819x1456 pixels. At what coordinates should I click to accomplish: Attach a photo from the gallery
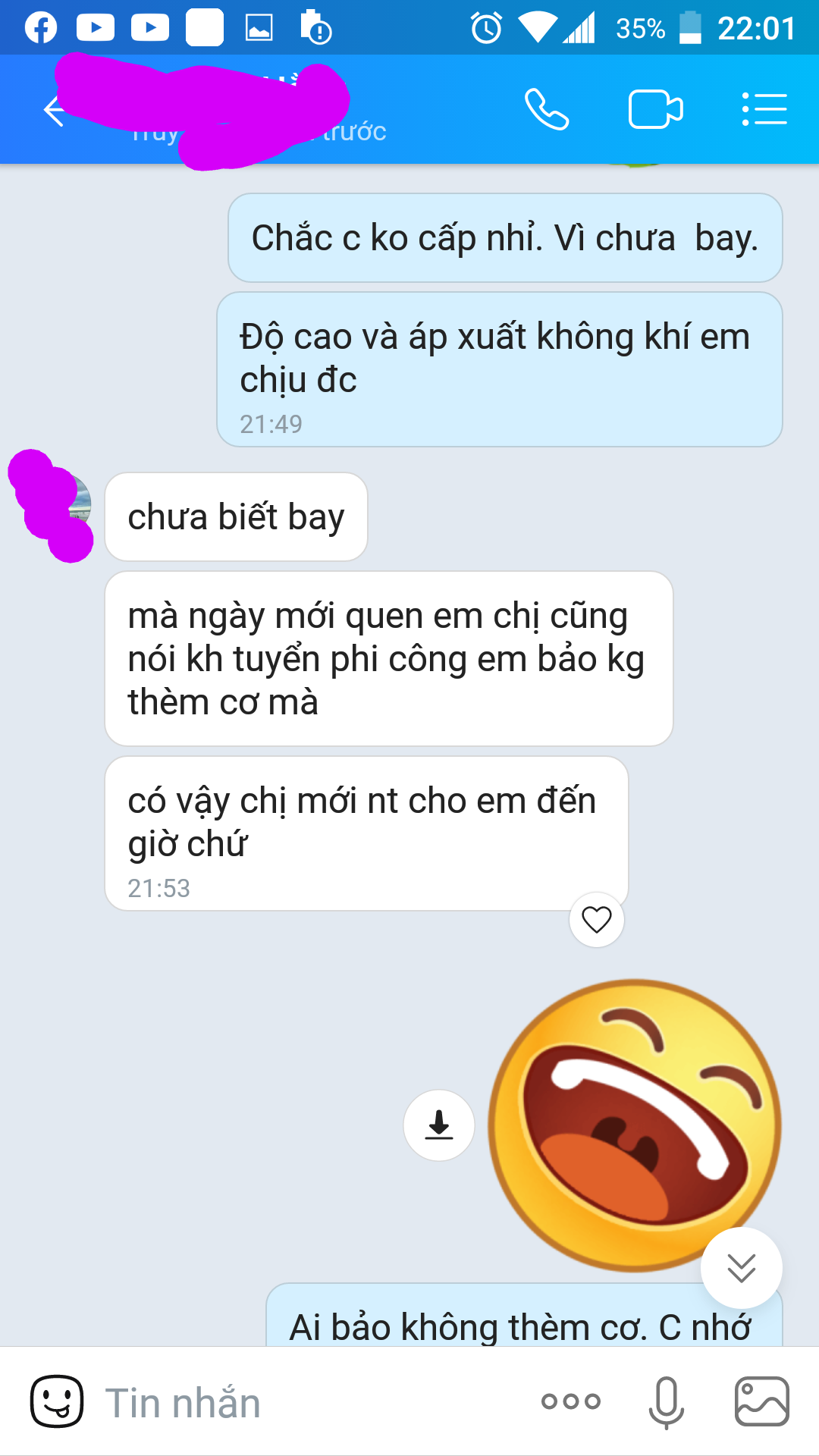761,1401
